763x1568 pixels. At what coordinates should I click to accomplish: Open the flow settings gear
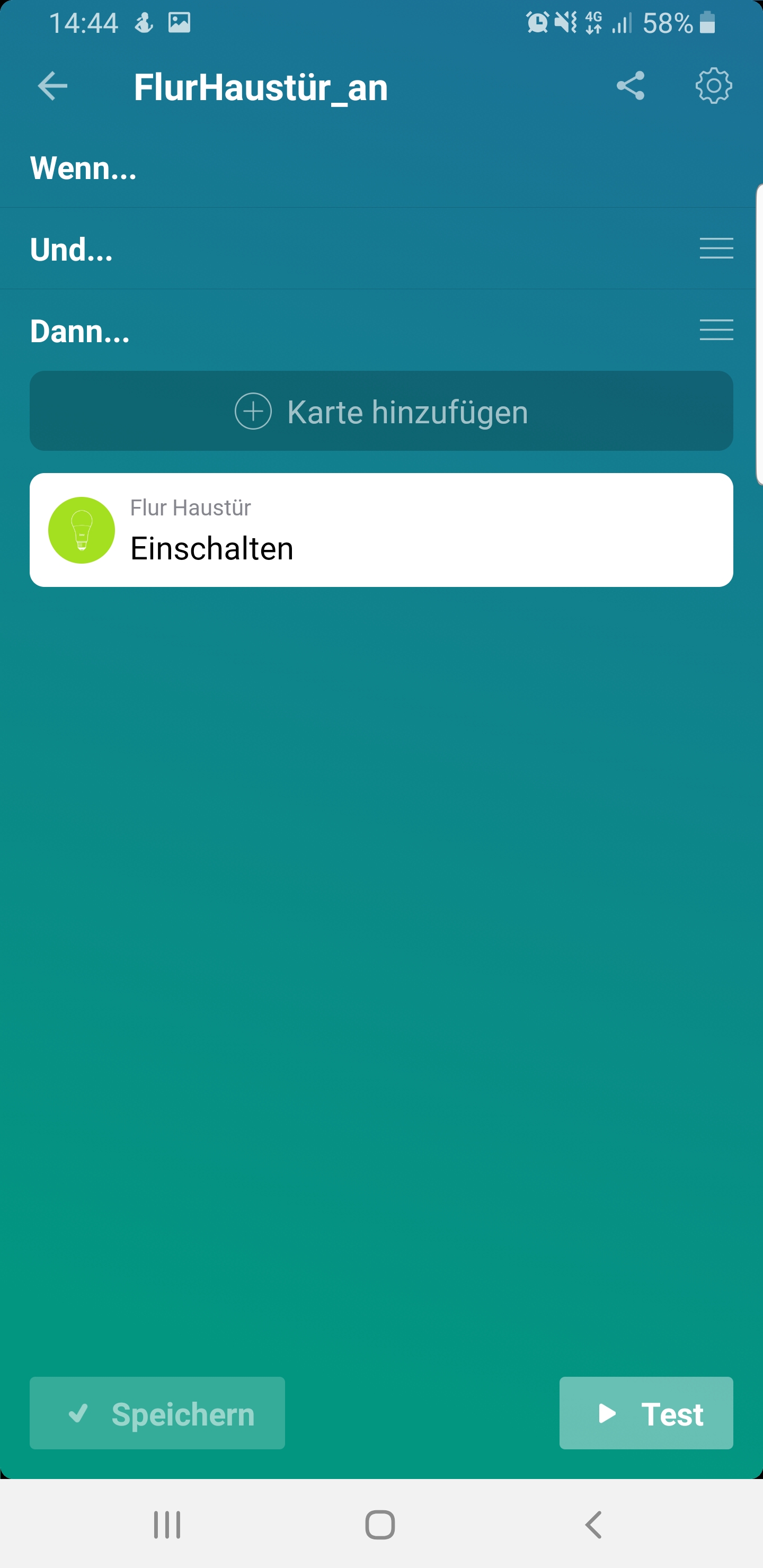click(713, 86)
